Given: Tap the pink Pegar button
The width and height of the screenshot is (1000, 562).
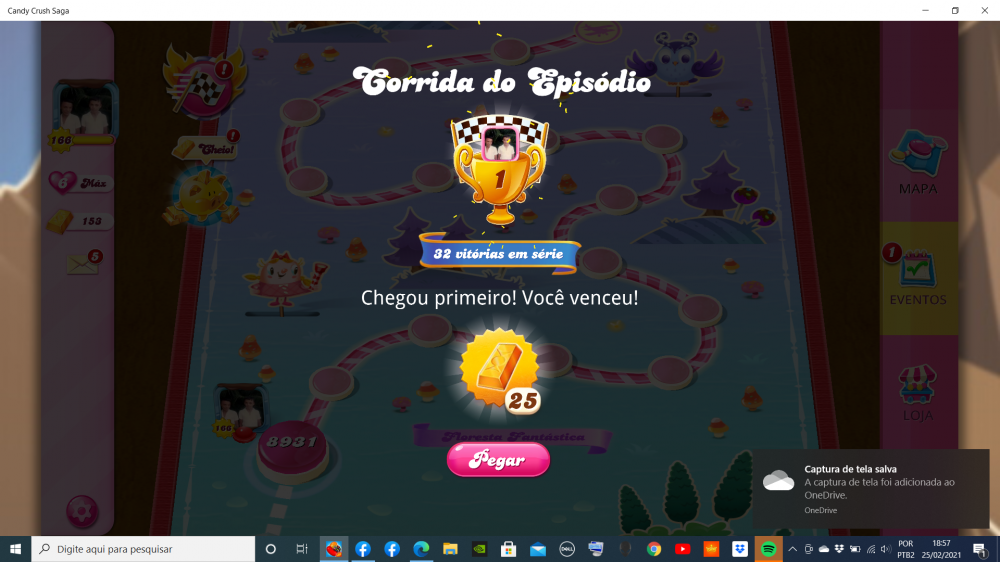Looking at the screenshot, I should pos(498,459).
